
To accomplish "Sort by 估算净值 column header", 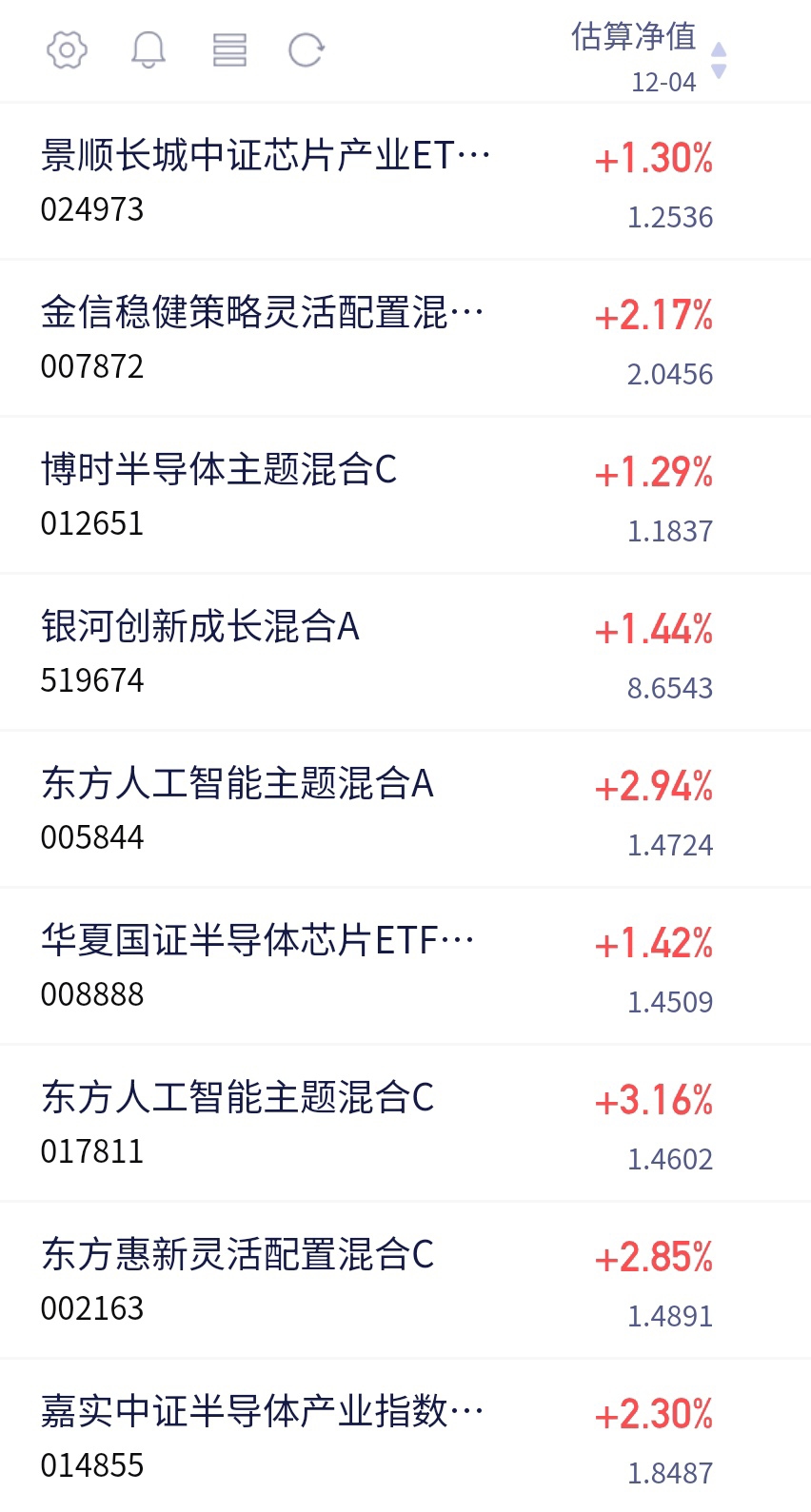I will tap(649, 56).
